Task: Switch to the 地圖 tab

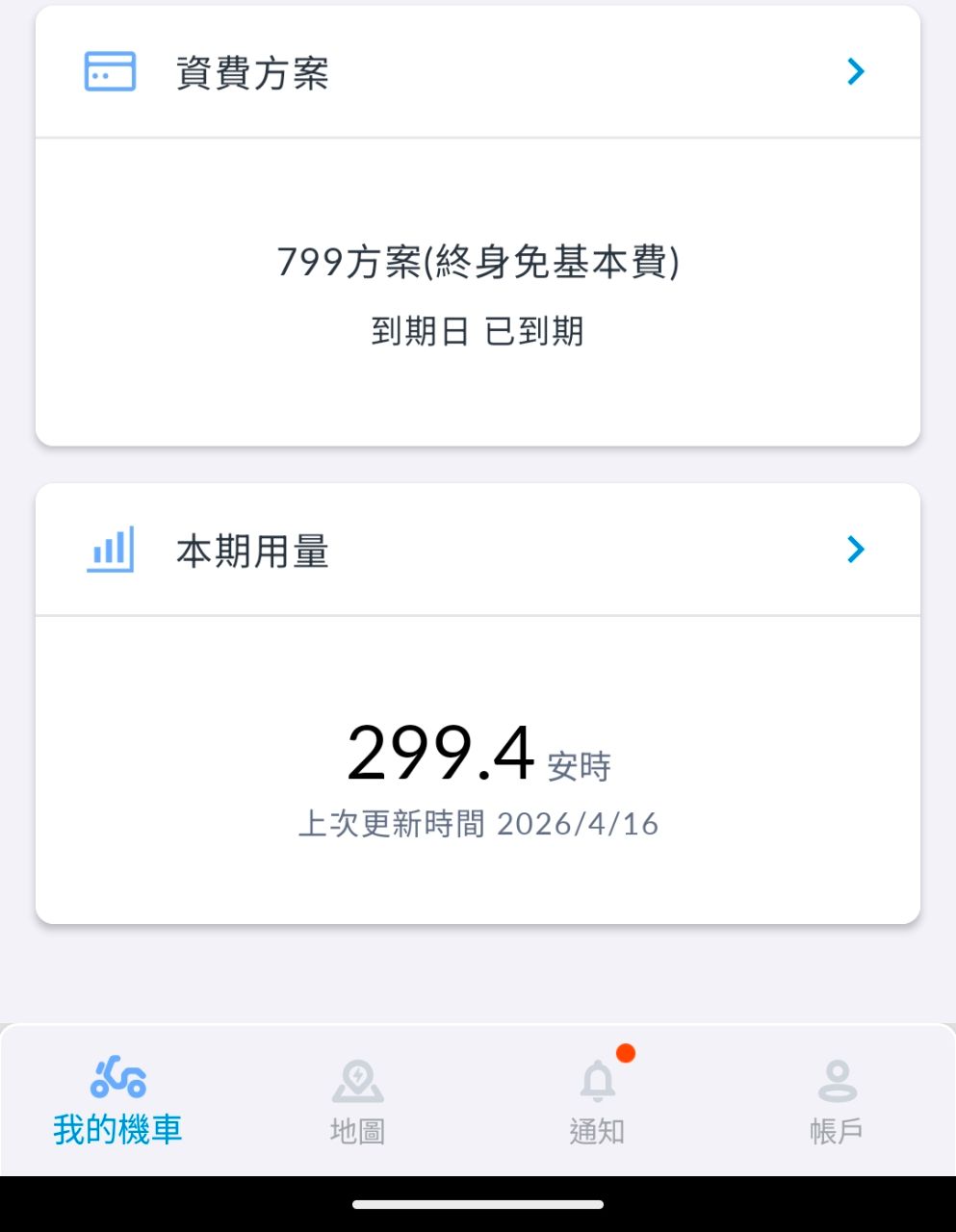Action: tap(357, 1101)
